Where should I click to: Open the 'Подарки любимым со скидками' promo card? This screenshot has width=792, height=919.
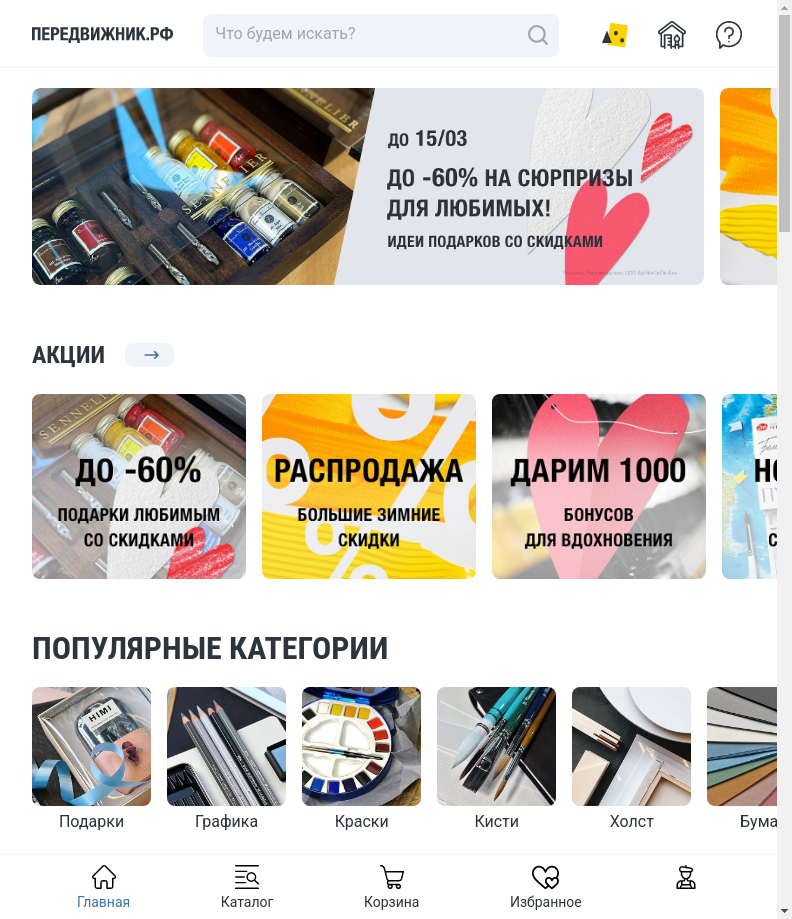coord(139,486)
